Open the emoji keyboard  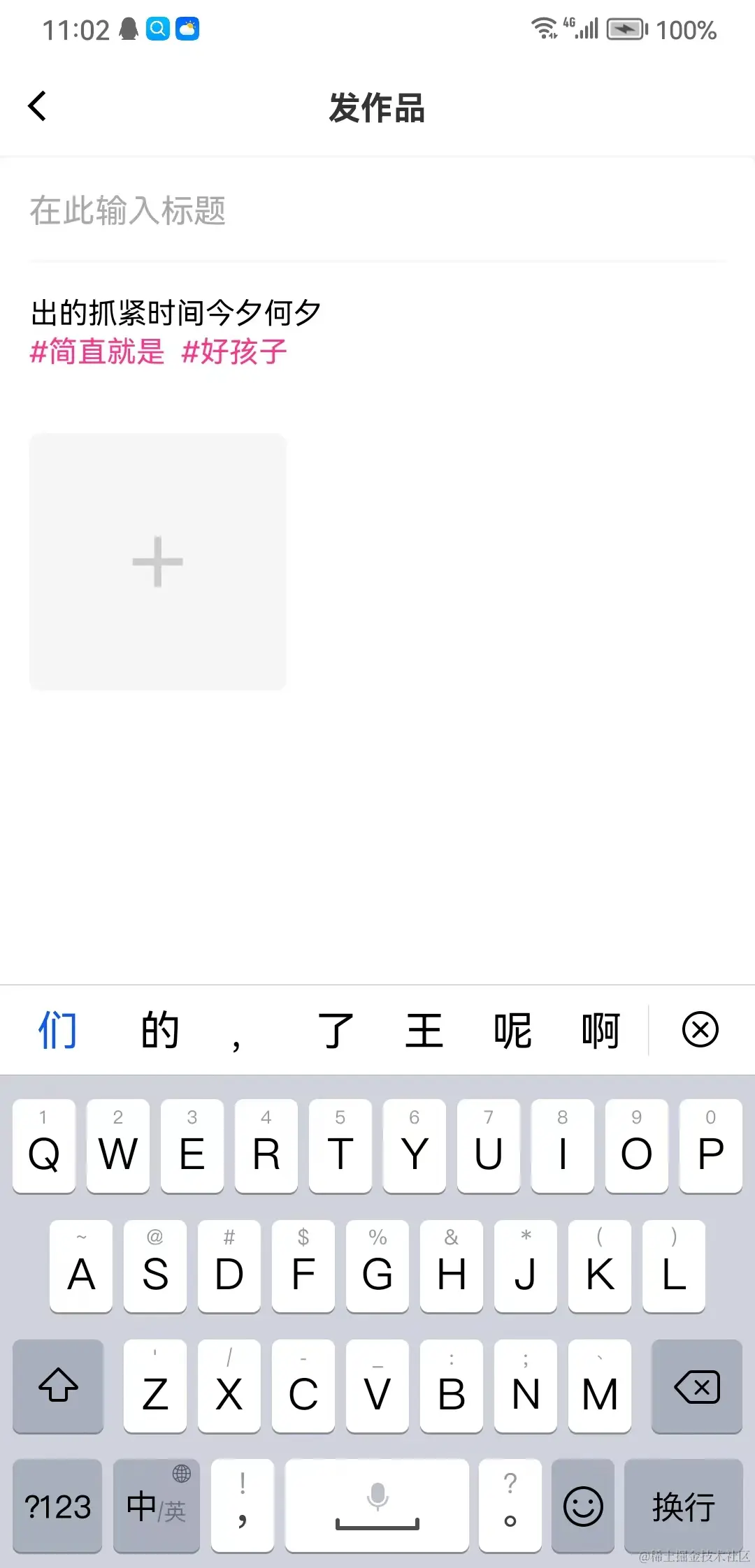pyautogui.click(x=583, y=1506)
